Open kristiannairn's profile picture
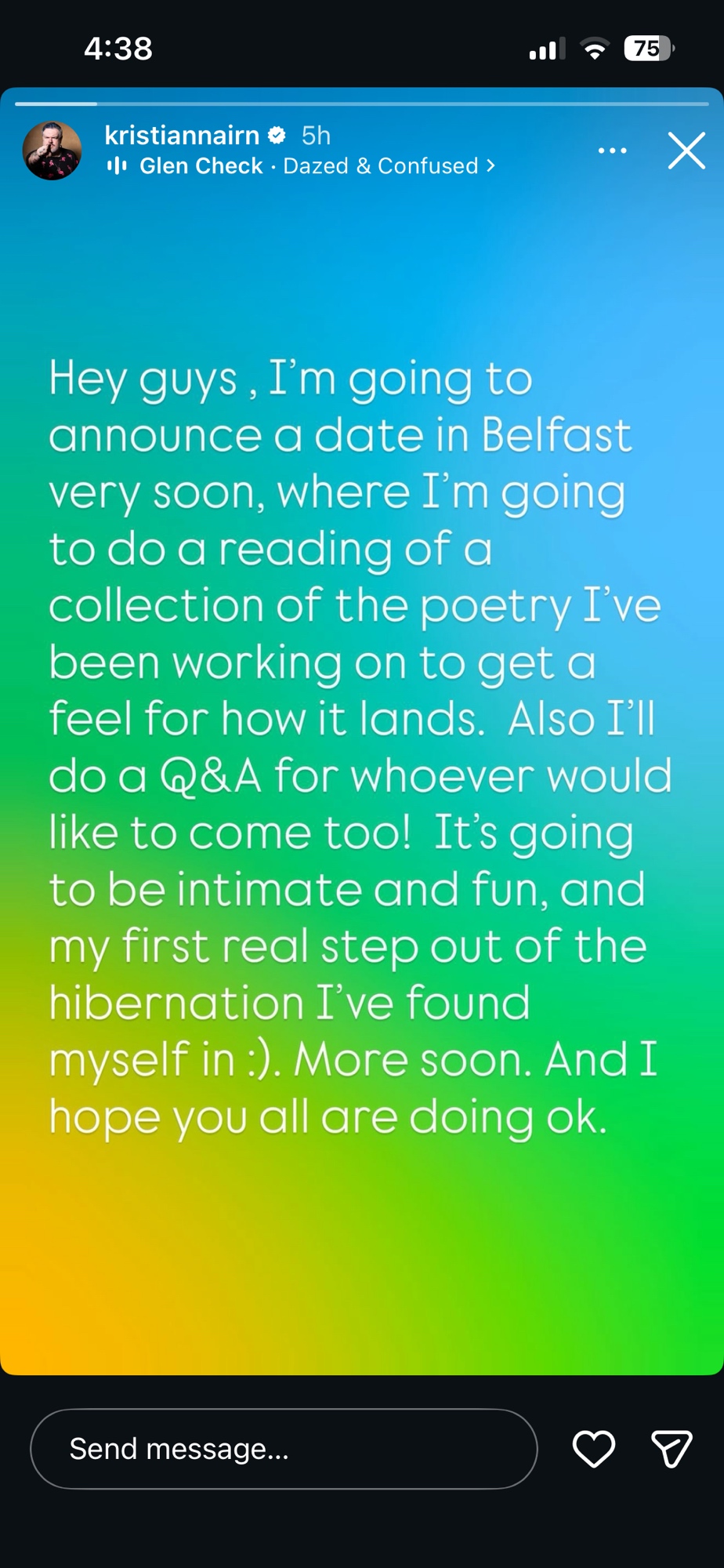Screen dimensions: 724x1568 pyautogui.click(x=52, y=151)
